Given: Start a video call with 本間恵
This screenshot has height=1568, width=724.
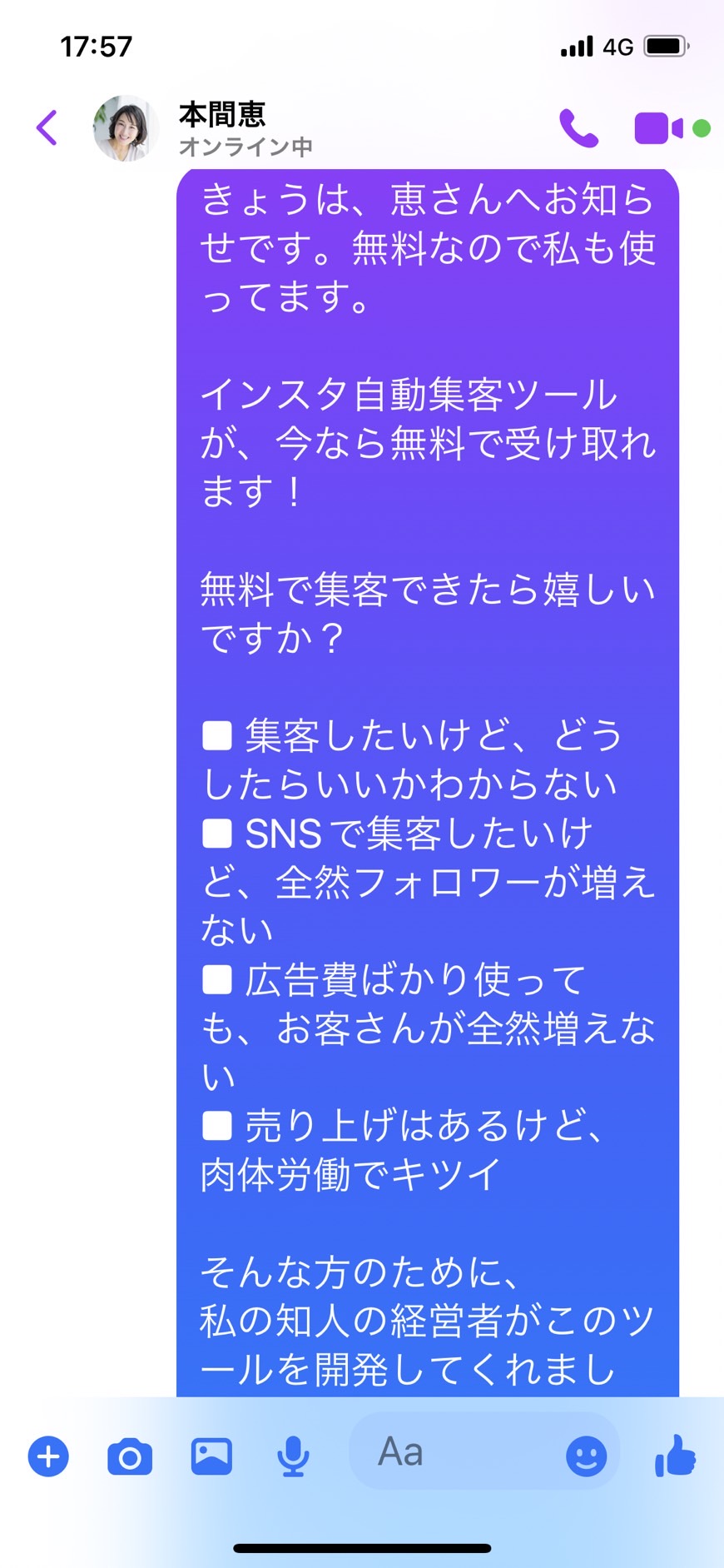Looking at the screenshot, I should 658,128.
